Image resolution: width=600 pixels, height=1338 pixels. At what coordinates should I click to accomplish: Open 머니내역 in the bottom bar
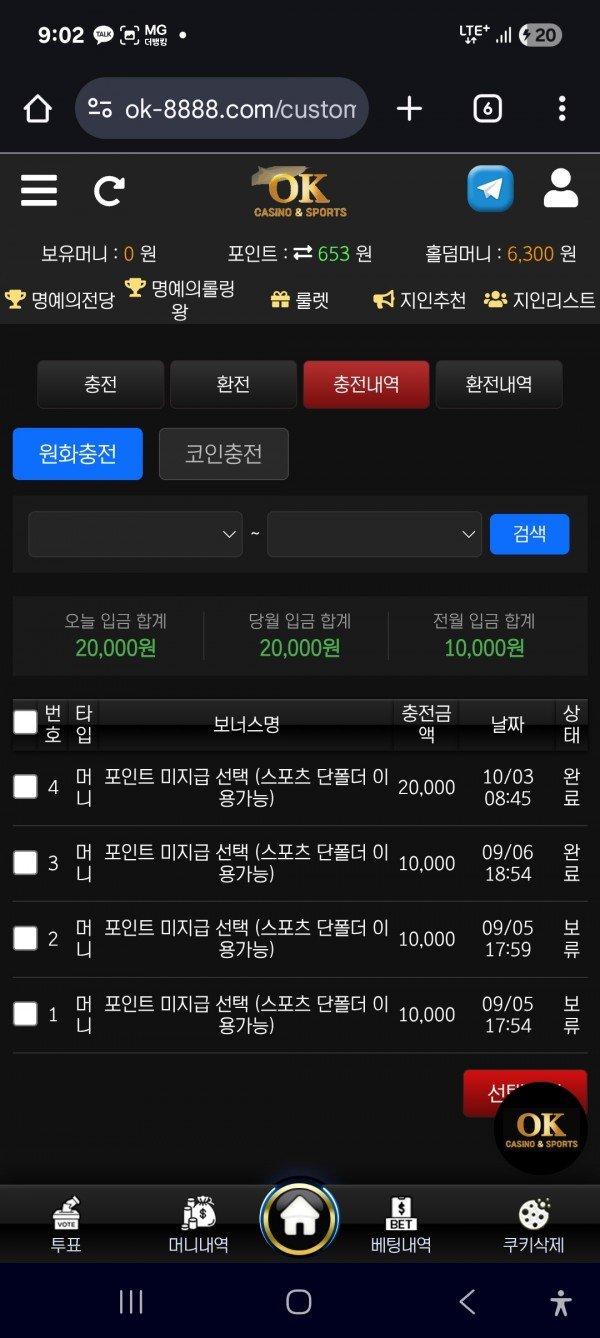198,1225
